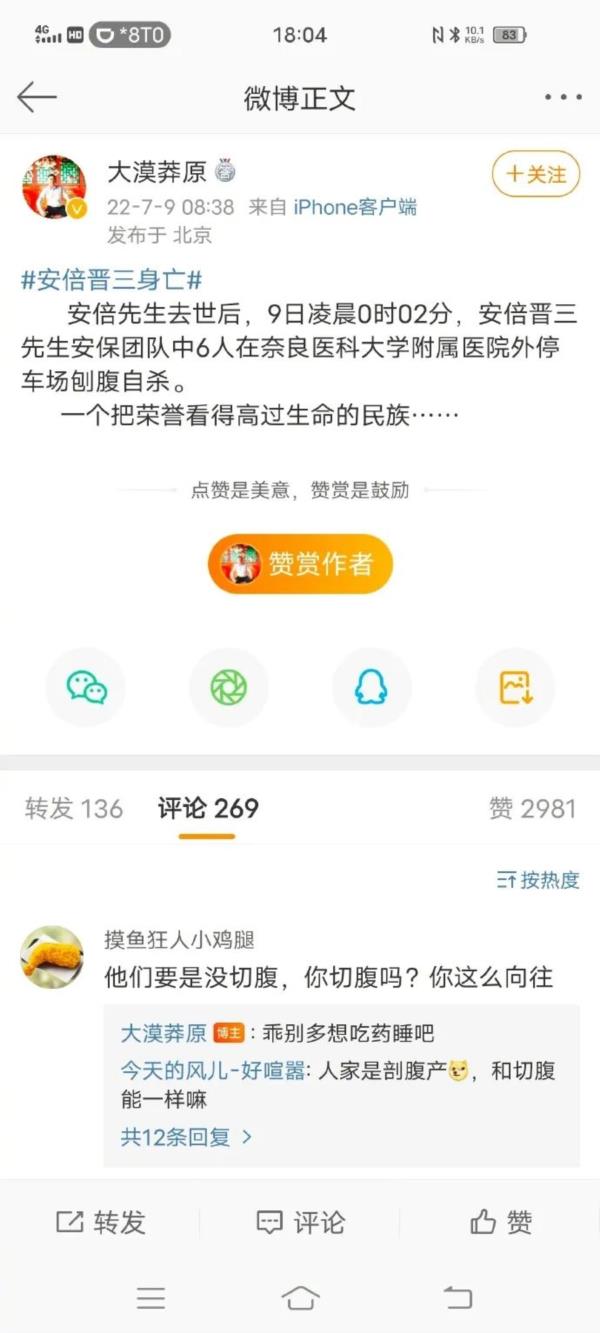Switch to the 转发 136 tab
Screen dimensions: 600x1333
point(73,808)
